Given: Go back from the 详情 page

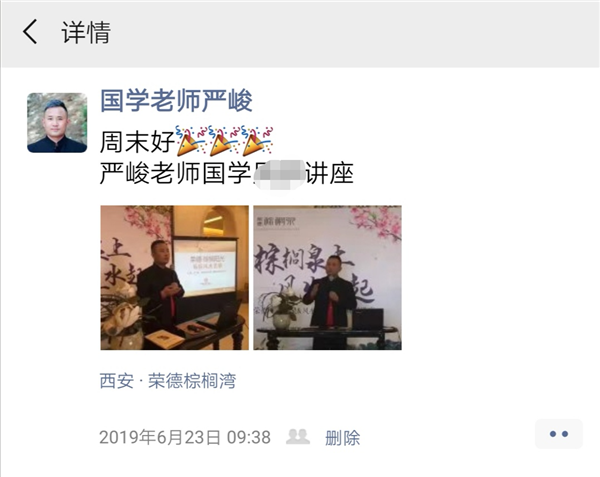Looking at the screenshot, I should [30, 32].
